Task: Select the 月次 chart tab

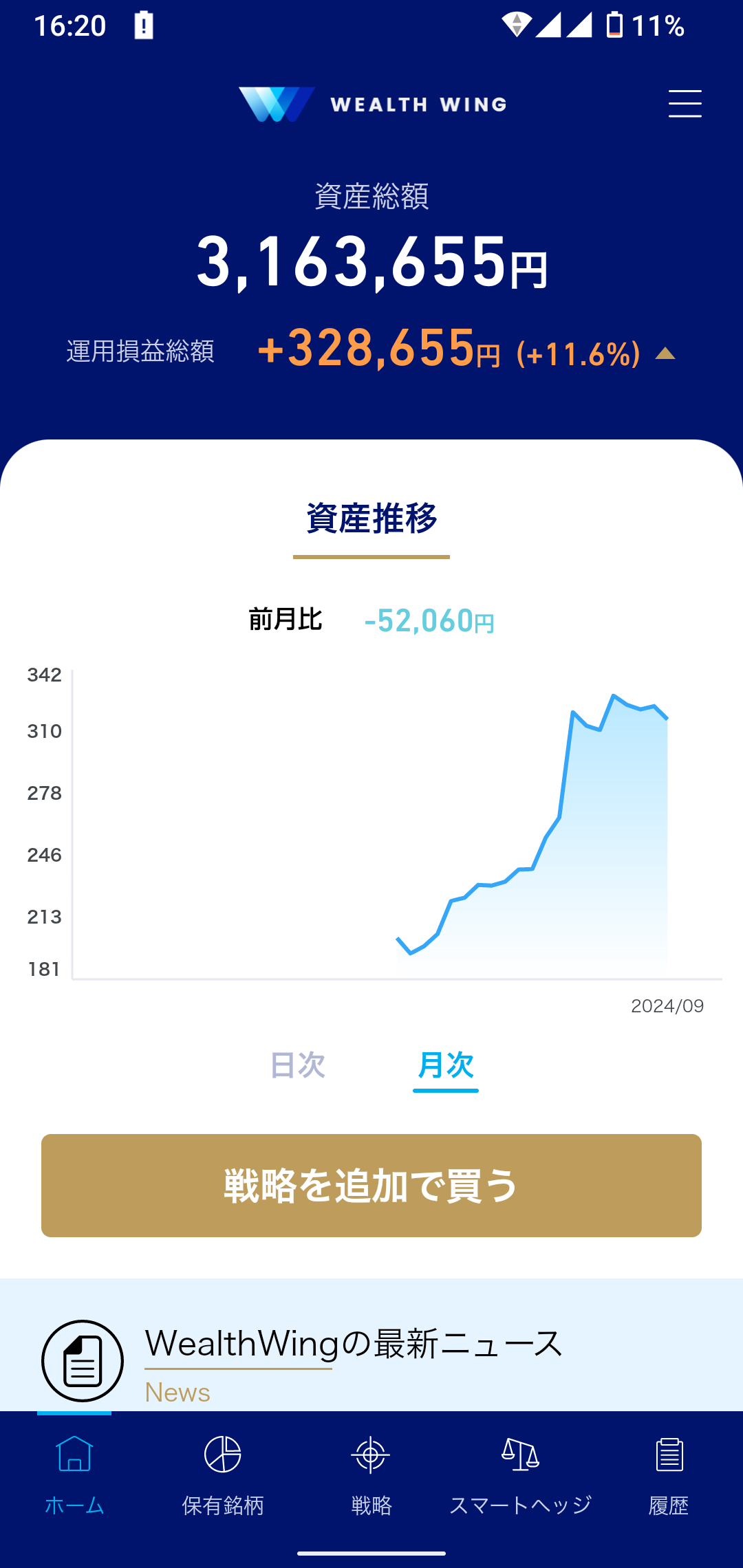Action: 445,1065
